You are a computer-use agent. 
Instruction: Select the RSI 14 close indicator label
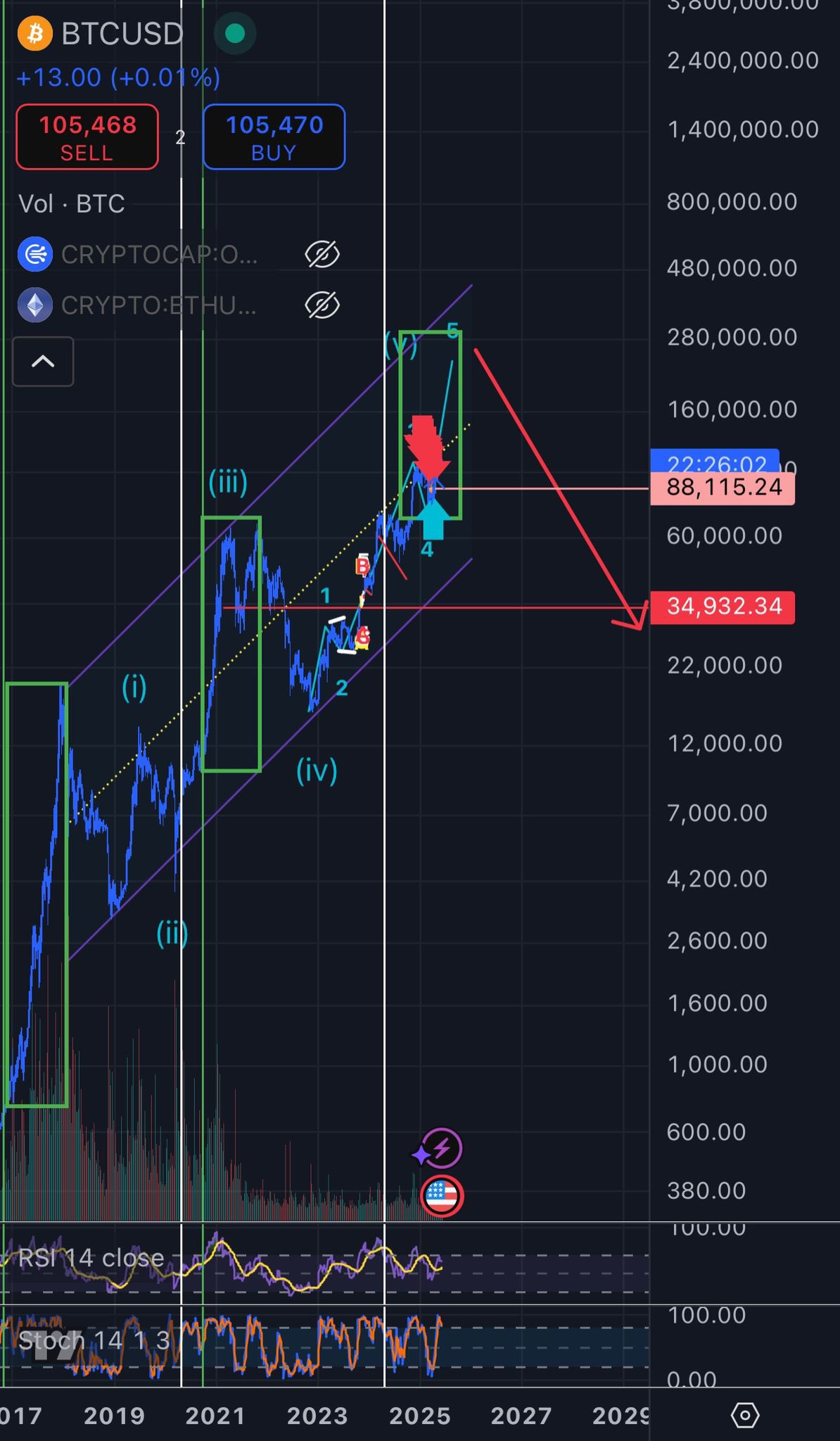[x=91, y=1257]
